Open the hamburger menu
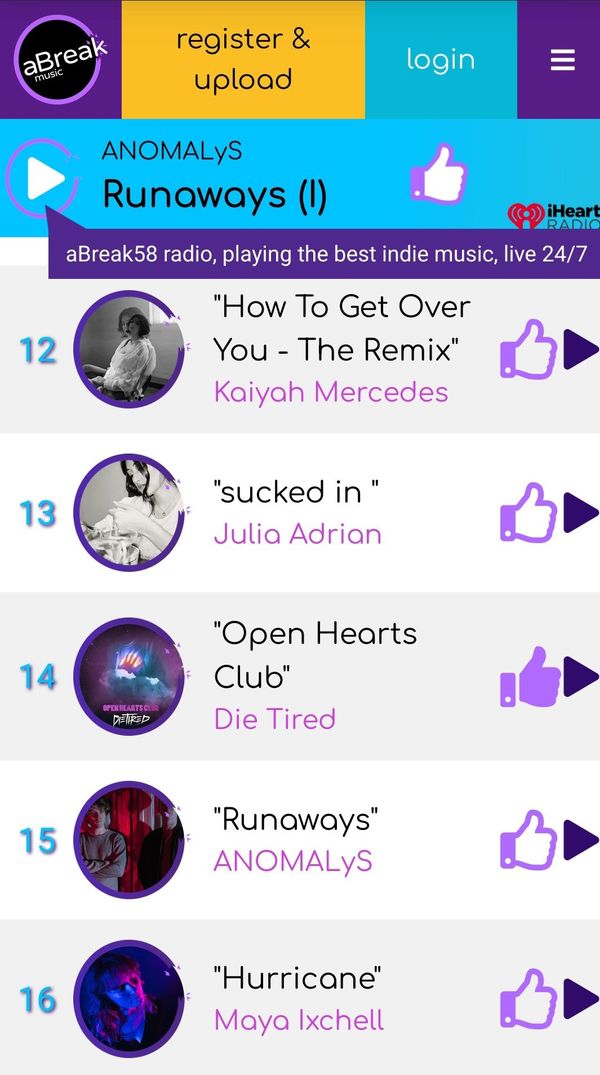This screenshot has height=1075, width=600. (562, 59)
